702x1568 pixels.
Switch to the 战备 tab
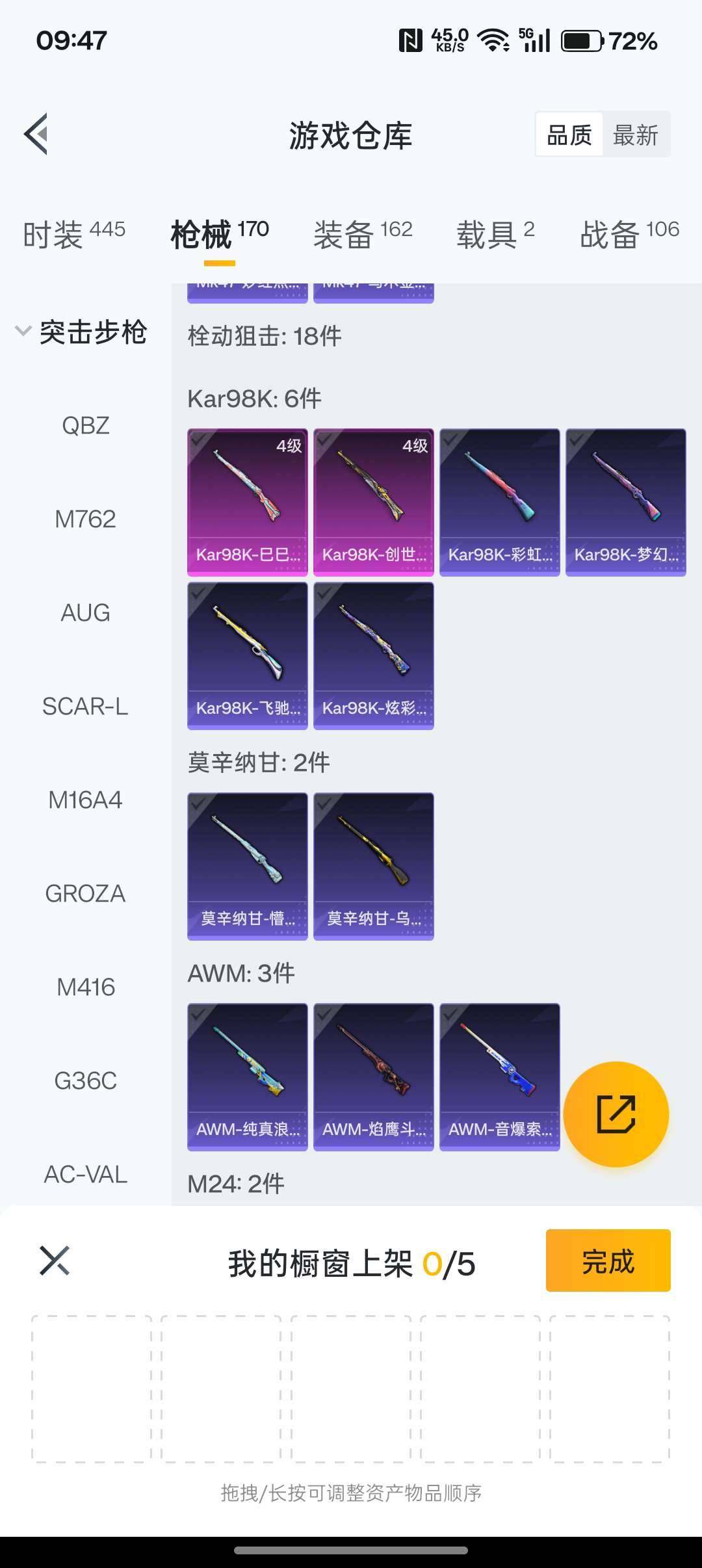click(x=629, y=234)
